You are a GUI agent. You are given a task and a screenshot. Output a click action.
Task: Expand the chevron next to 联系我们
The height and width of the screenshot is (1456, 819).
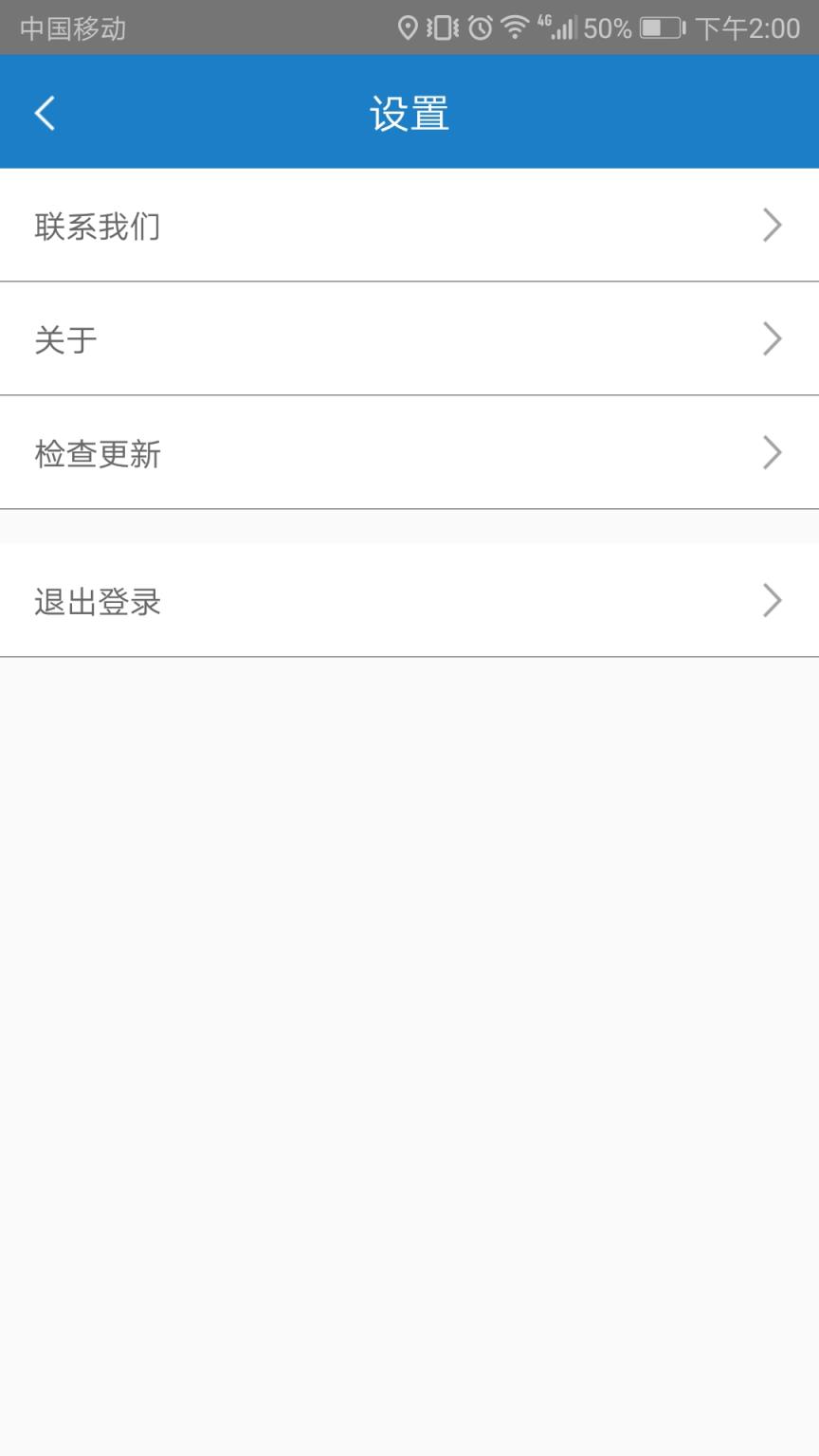(x=772, y=226)
